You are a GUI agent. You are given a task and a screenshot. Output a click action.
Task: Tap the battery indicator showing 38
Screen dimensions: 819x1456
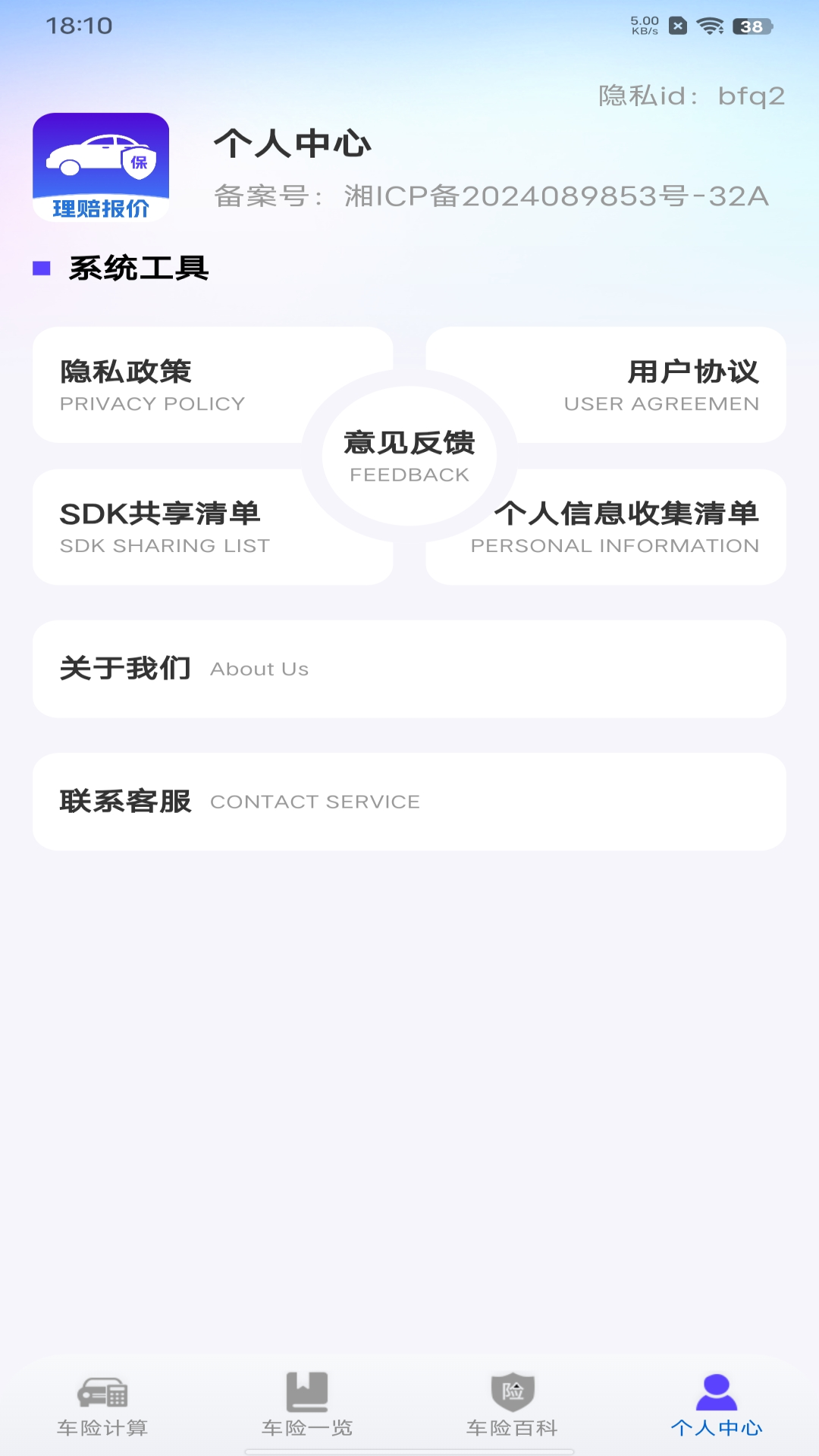(x=750, y=25)
